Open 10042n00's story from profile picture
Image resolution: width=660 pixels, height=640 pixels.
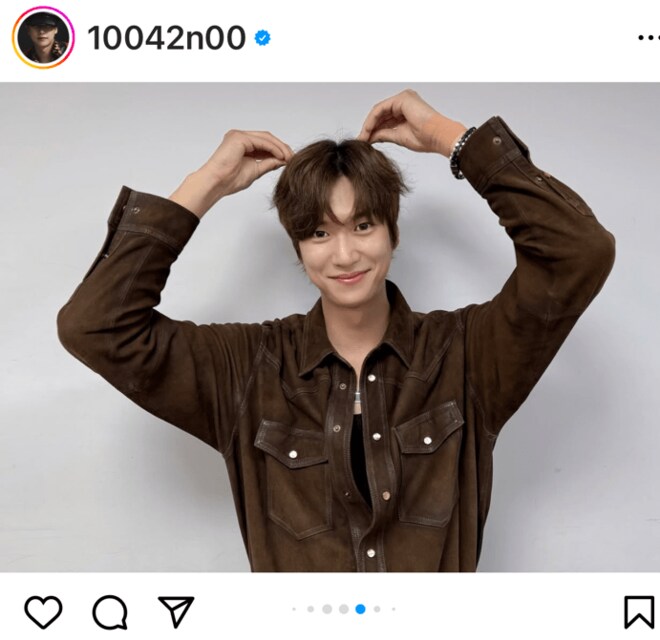[x=42, y=38]
